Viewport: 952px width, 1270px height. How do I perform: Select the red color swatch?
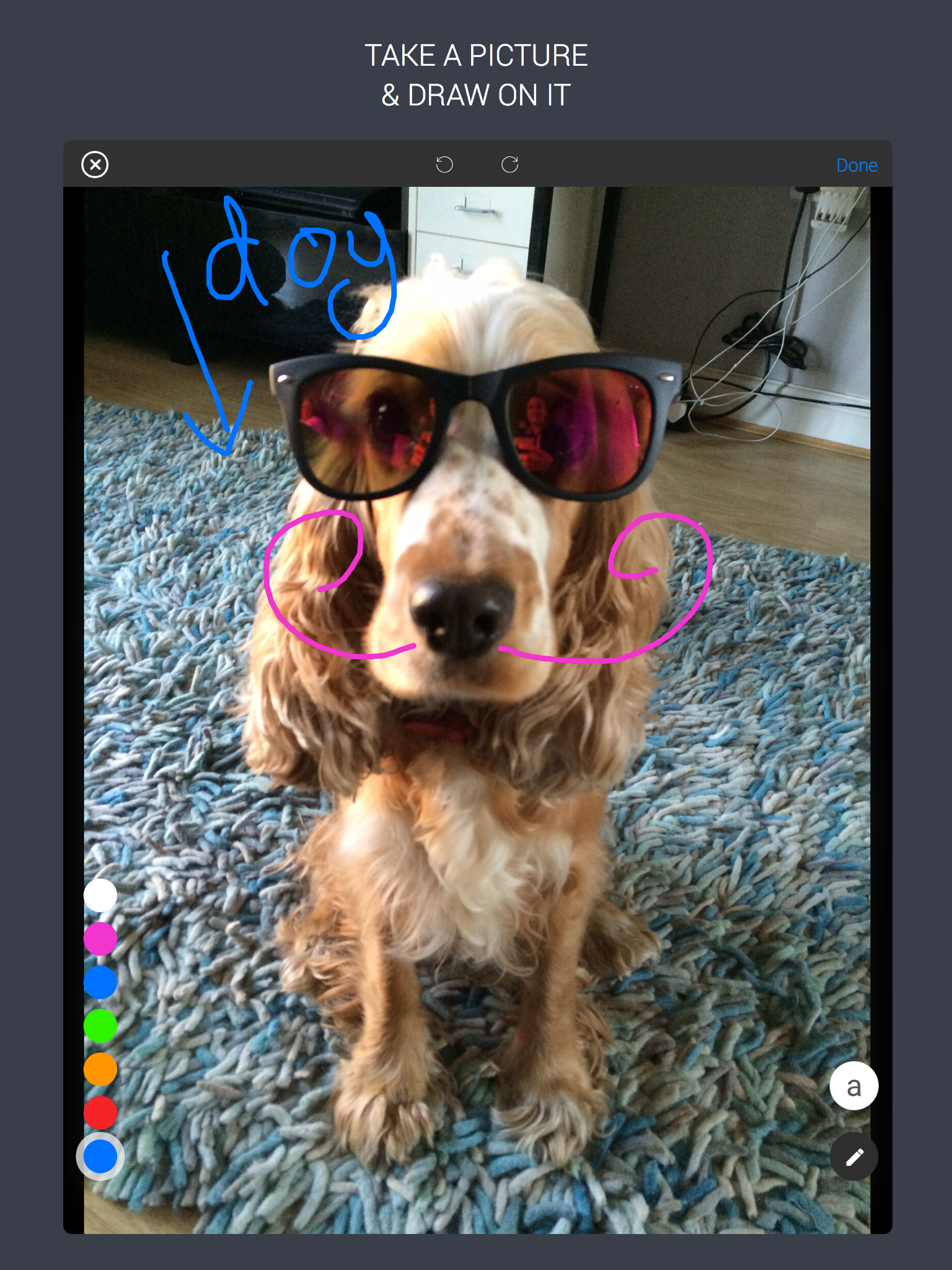click(x=100, y=1112)
